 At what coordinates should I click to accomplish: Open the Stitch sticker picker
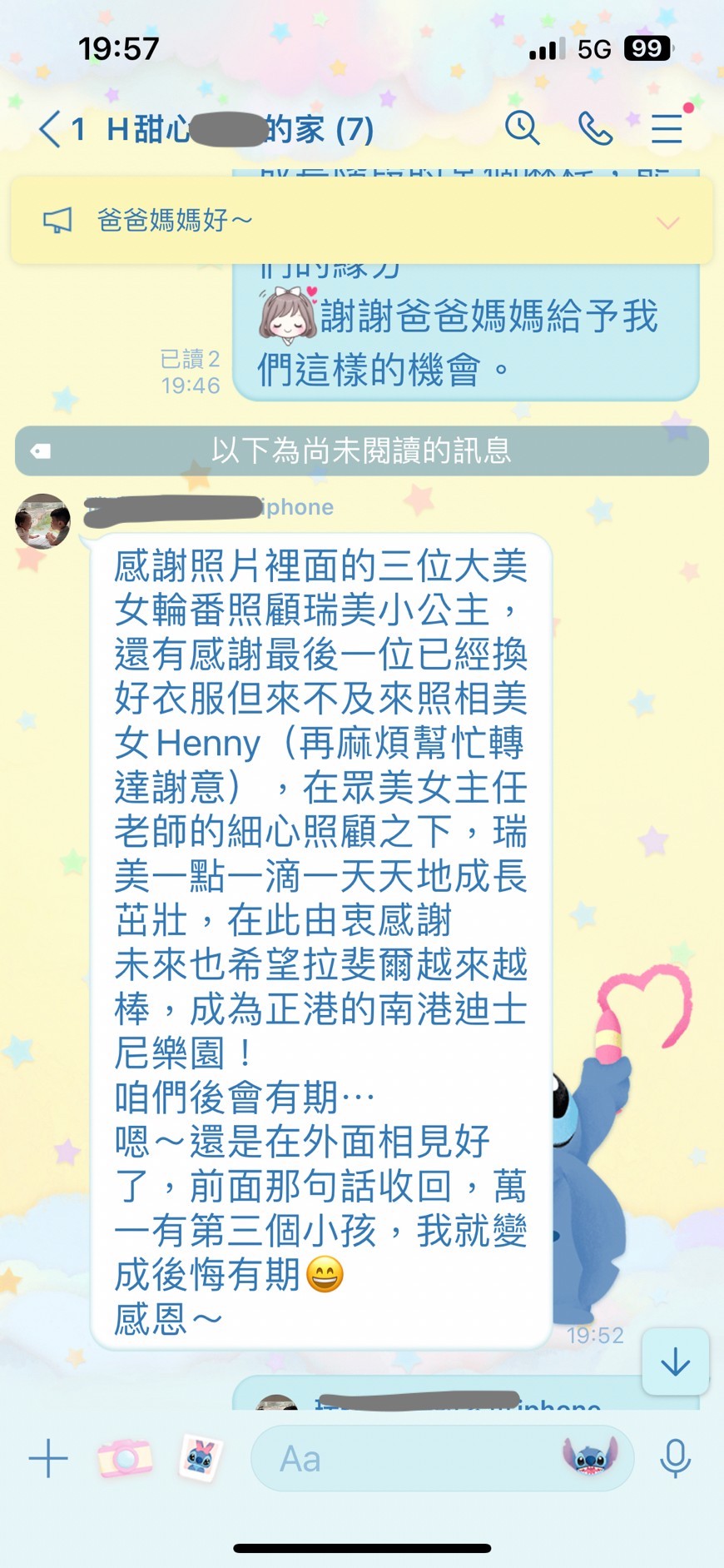(x=591, y=1457)
